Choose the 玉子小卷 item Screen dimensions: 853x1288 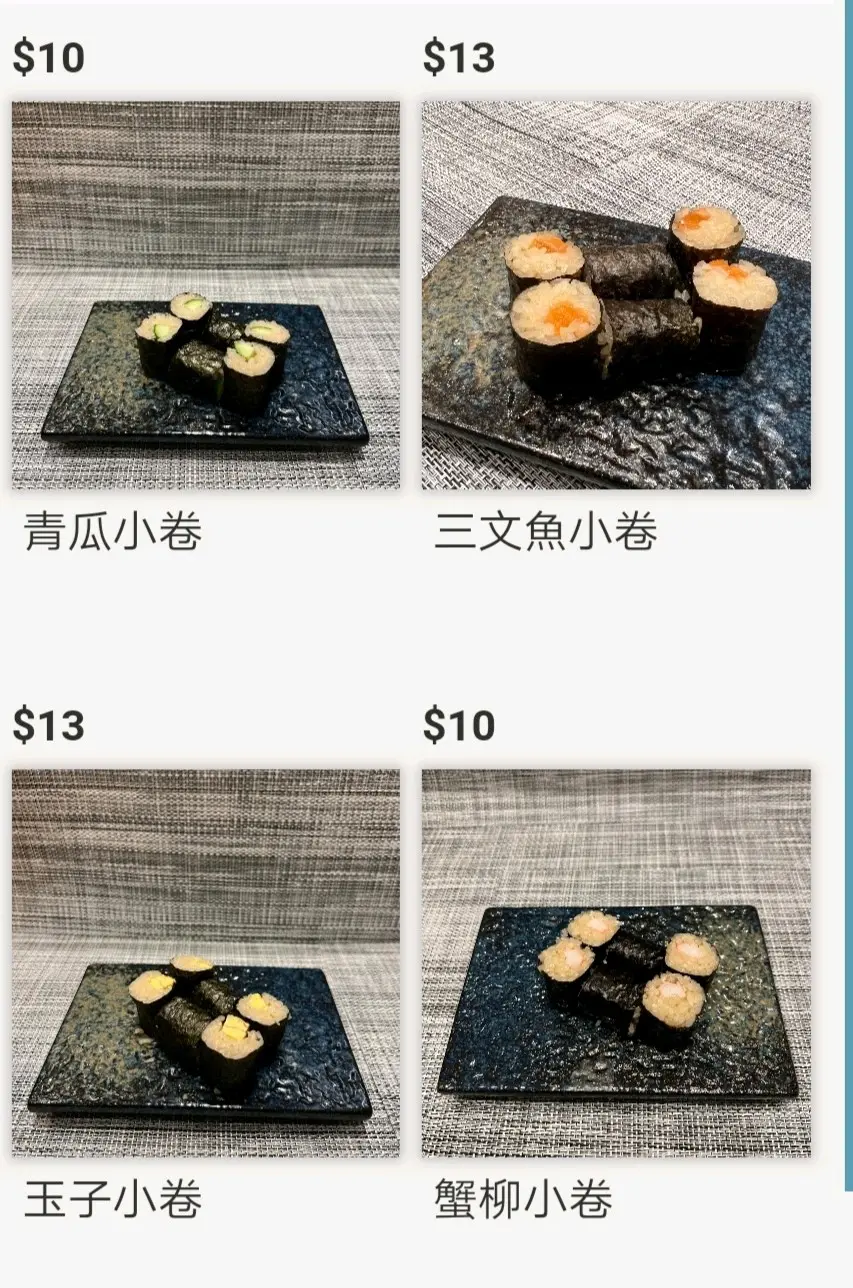205,962
